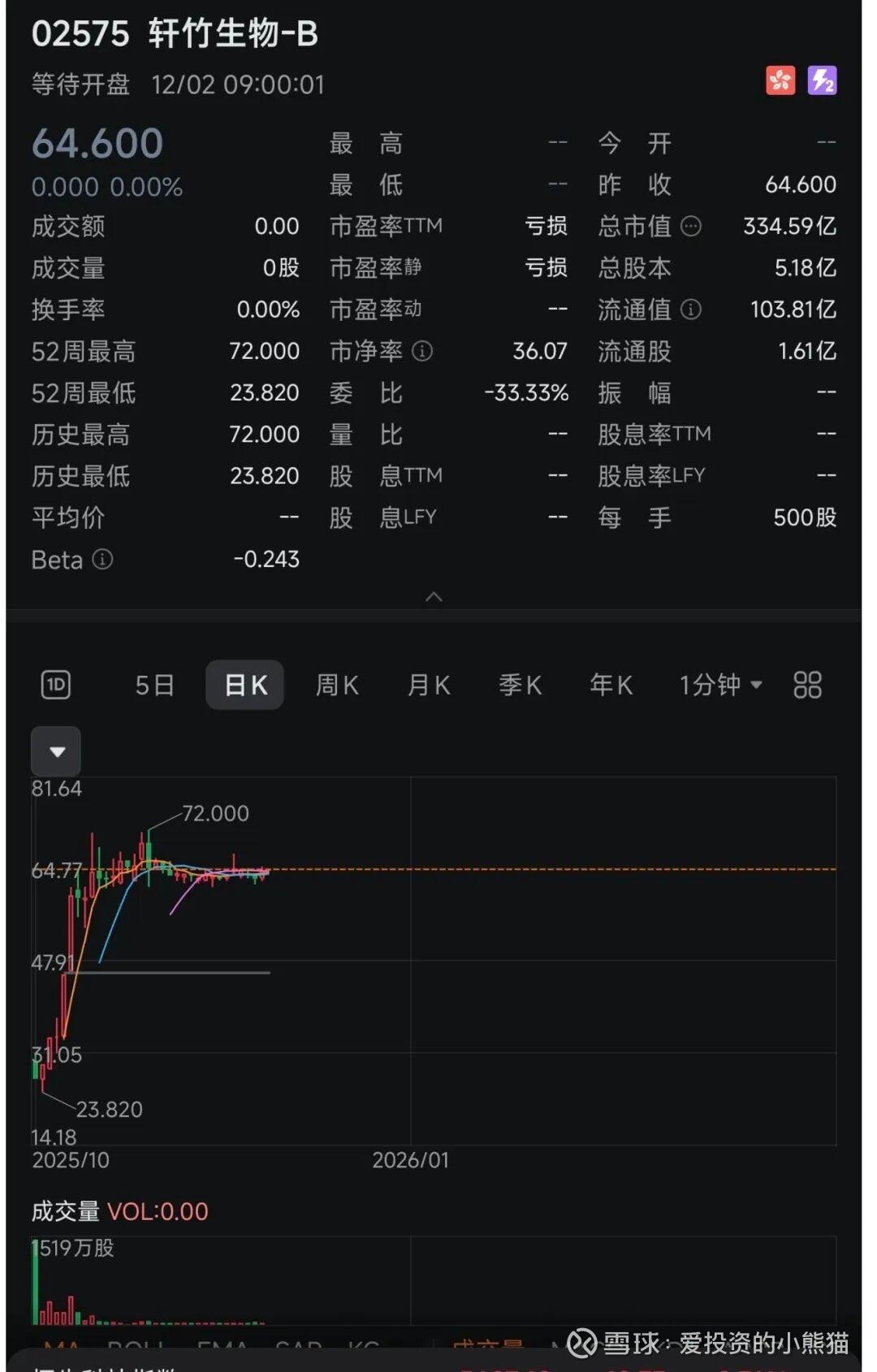
Task: Tap the purple lightning Level 2 icon
Action: [822, 80]
